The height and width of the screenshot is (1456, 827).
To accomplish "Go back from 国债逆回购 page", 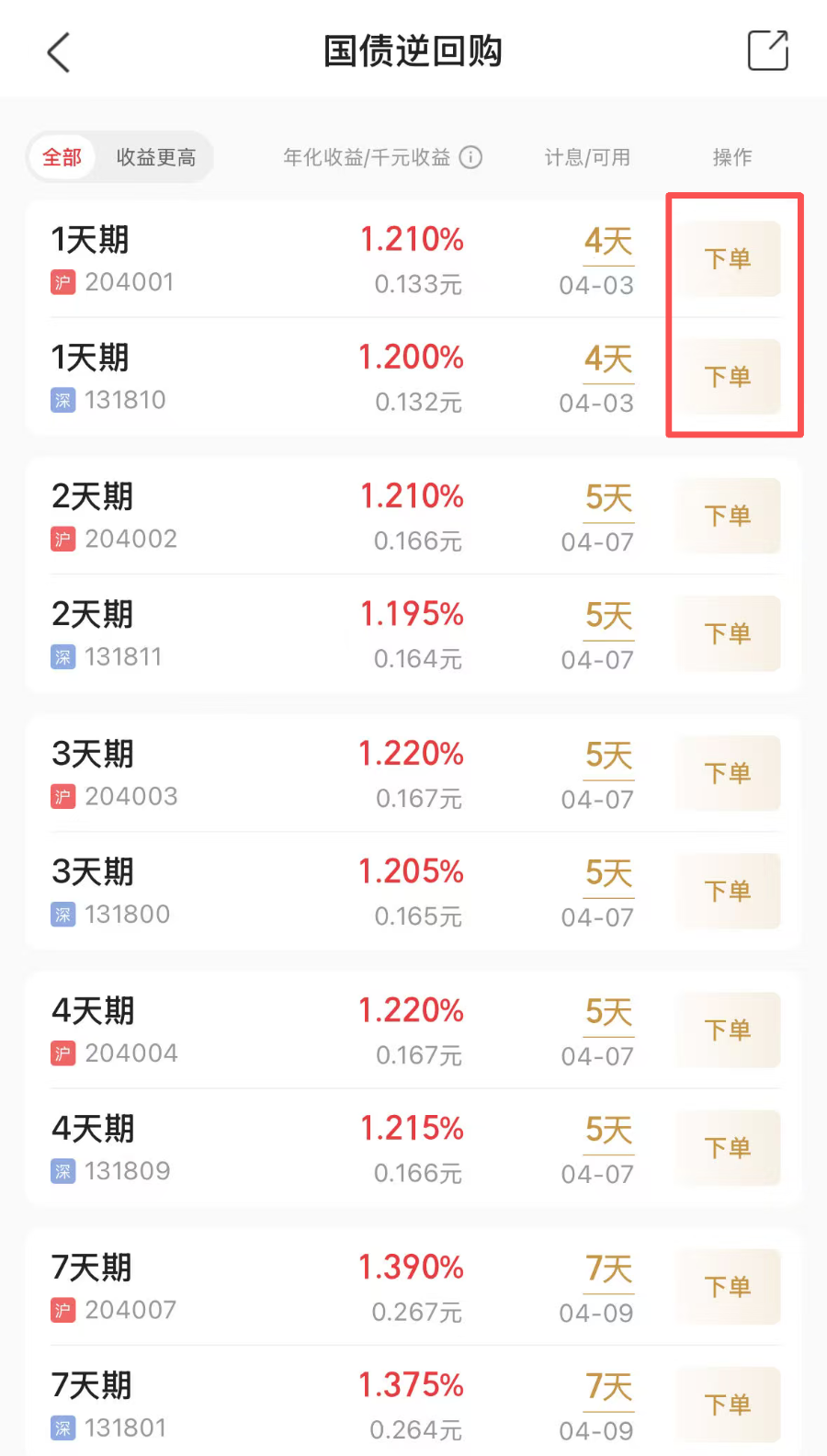I will [59, 51].
